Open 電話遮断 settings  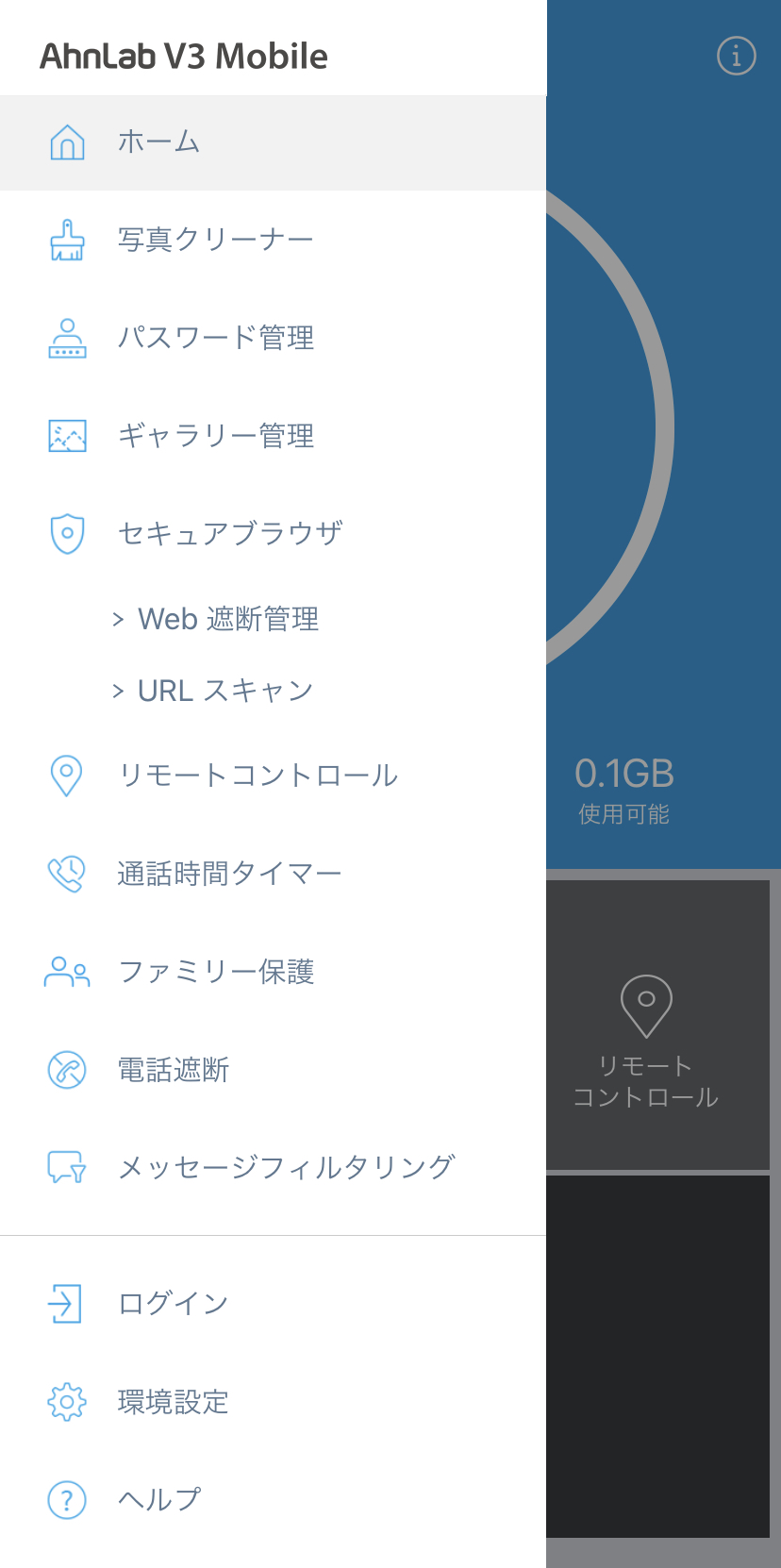click(273, 1070)
